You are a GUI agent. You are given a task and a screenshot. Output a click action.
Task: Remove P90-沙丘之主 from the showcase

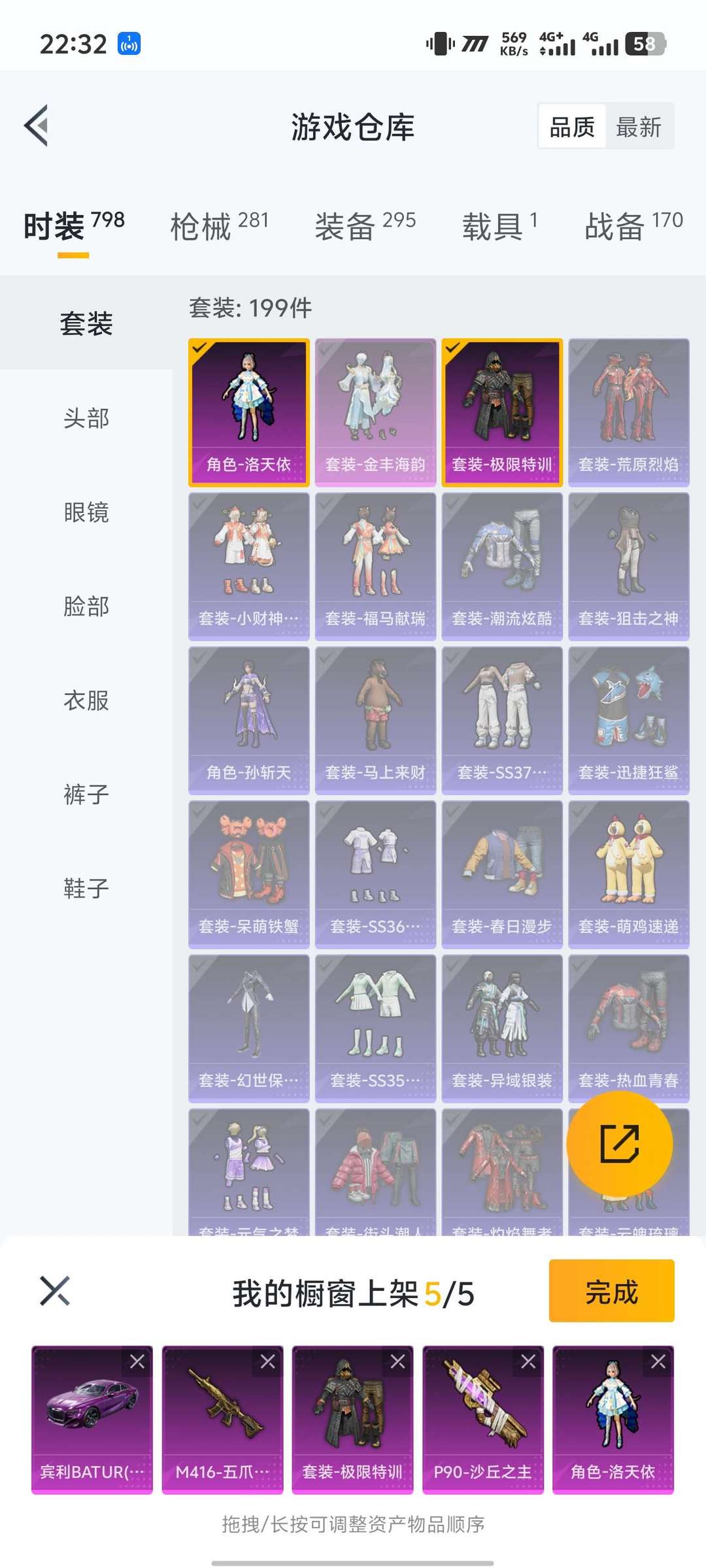(528, 1362)
